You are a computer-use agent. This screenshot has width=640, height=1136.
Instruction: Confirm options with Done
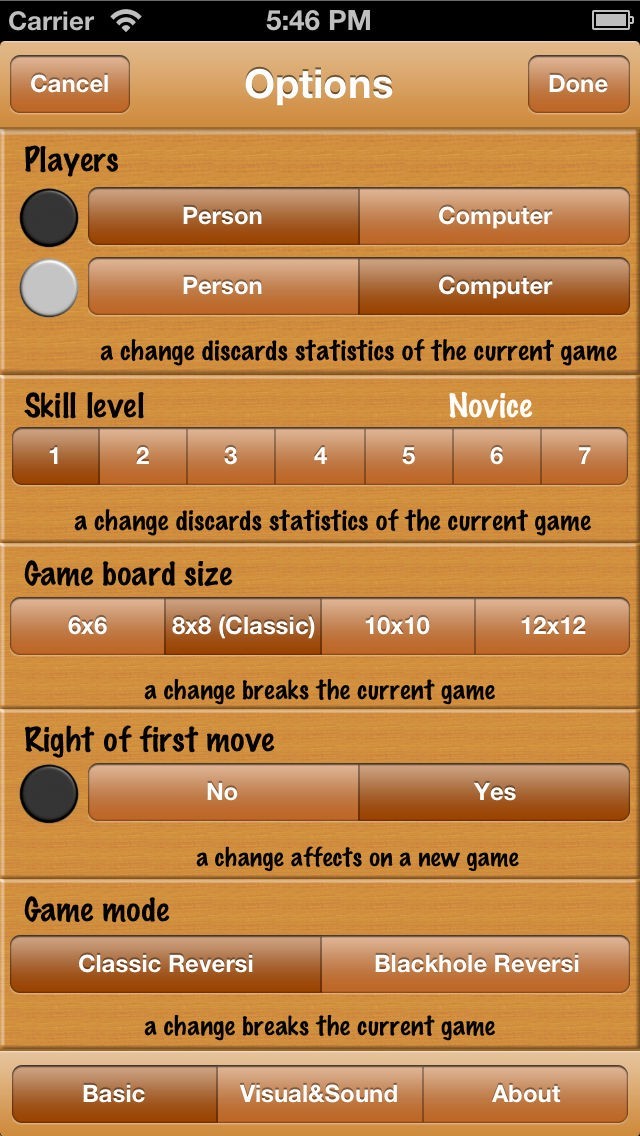pos(578,84)
